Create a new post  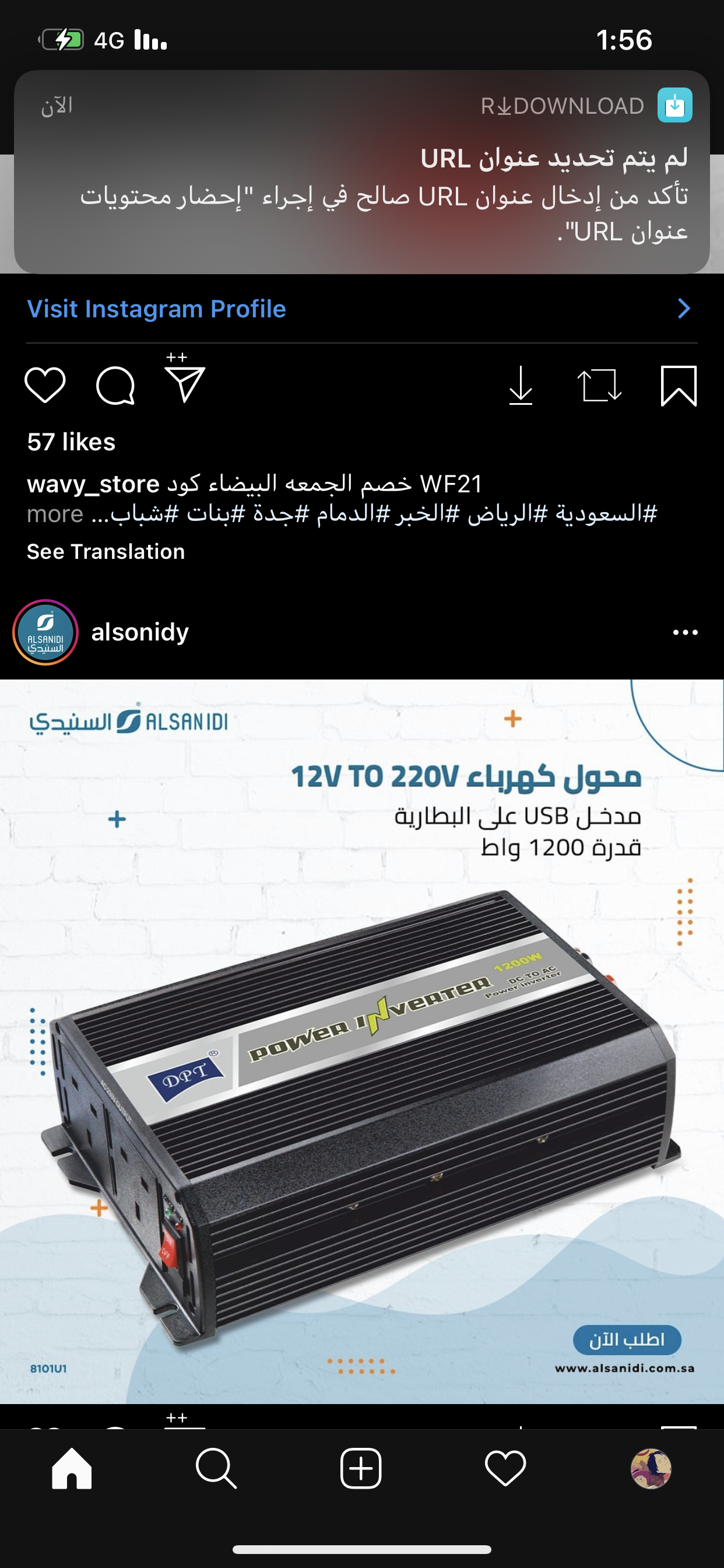tap(361, 1468)
